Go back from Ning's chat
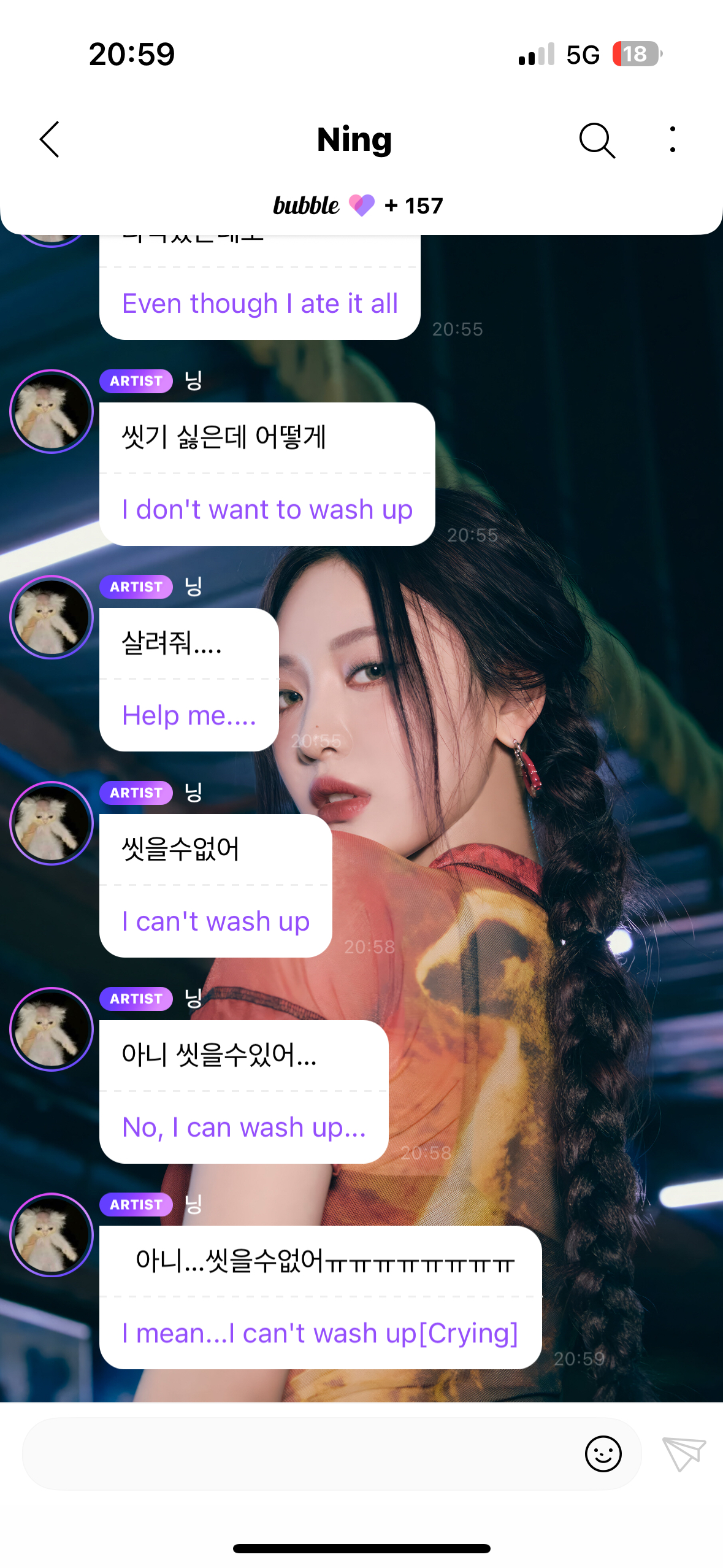This screenshot has height=1568, width=723. tap(50, 139)
